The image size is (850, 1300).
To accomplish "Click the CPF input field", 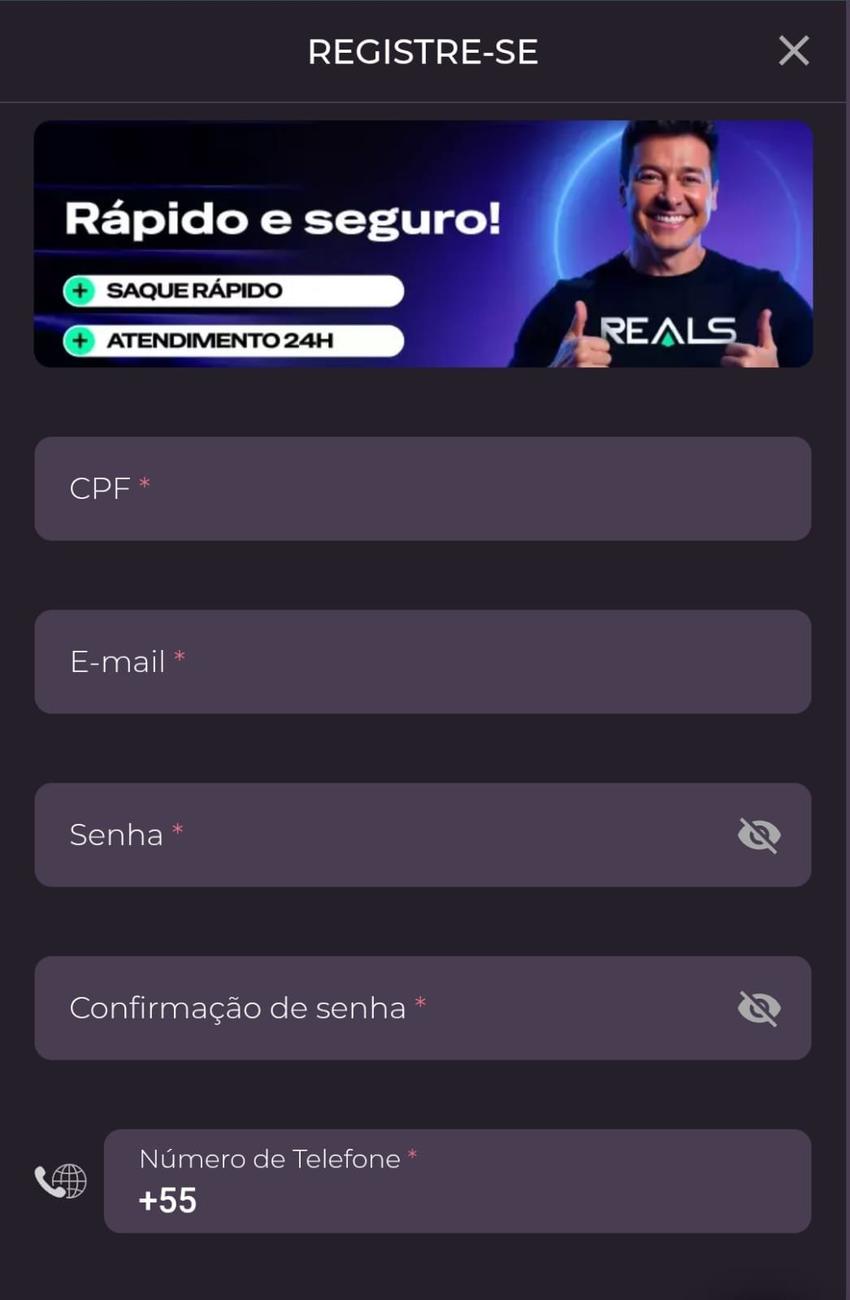I will [x=424, y=489].
